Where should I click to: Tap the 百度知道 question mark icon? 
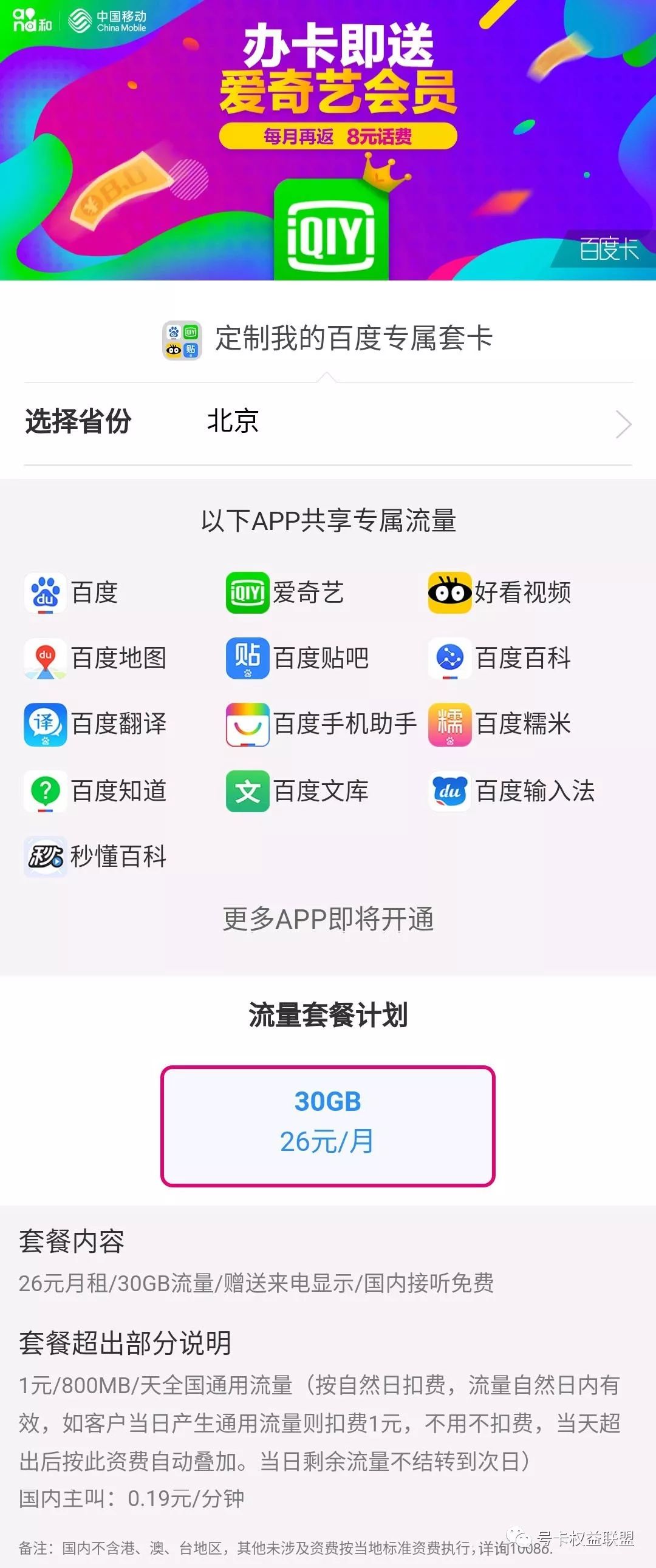click(x=44, y=792)
